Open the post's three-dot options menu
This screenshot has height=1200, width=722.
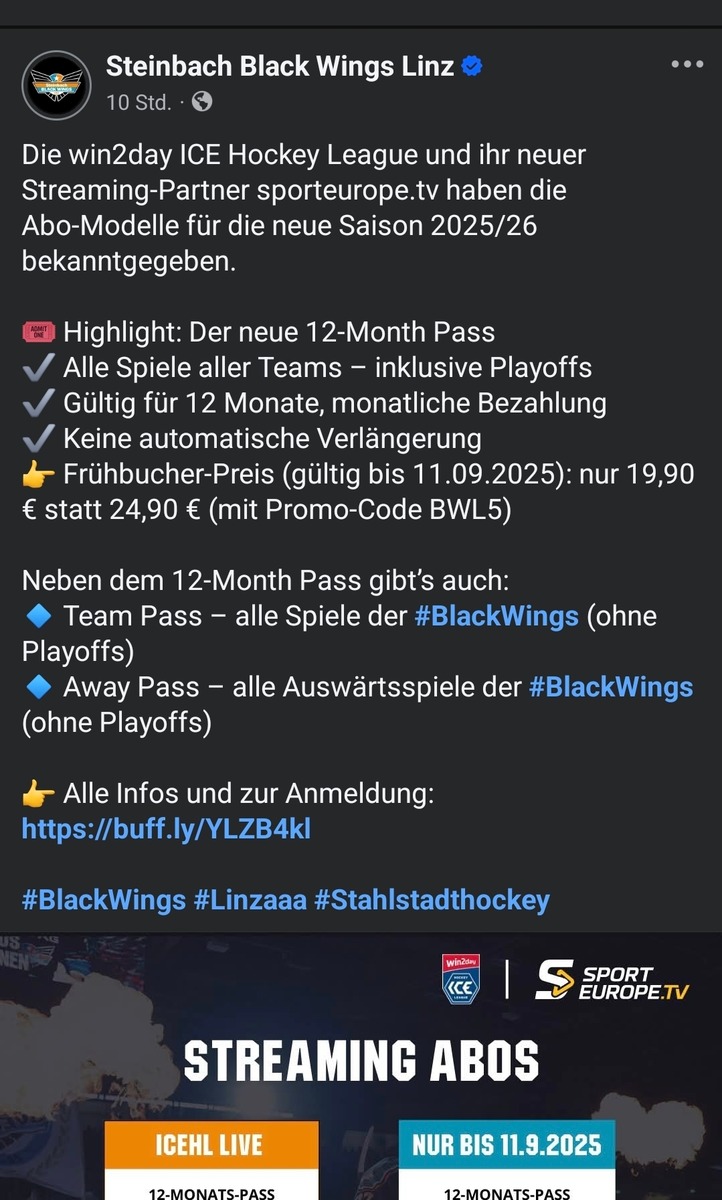[x=687, y=65]
